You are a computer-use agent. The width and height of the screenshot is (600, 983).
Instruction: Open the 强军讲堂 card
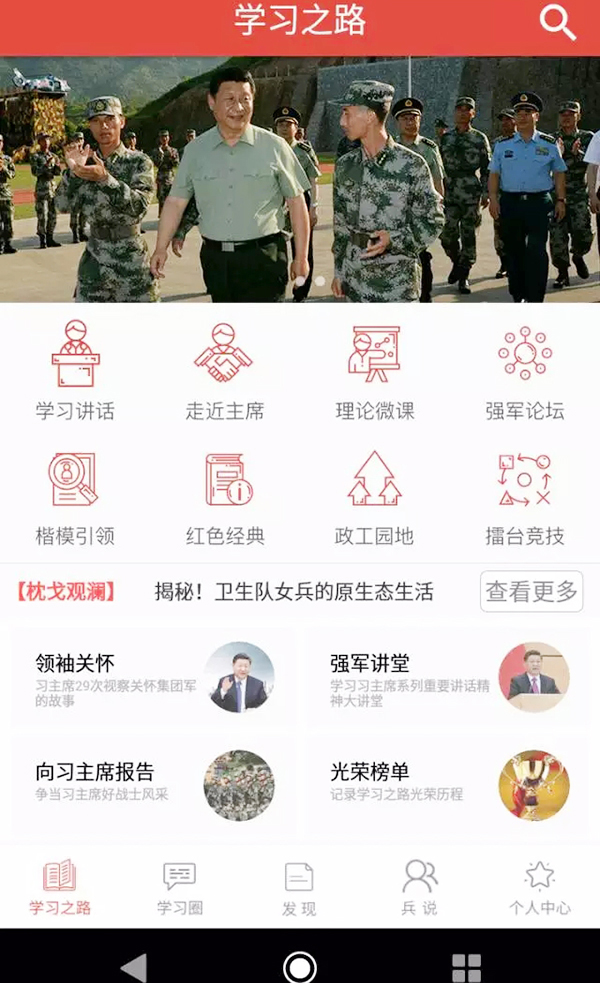[x=448, y=678]
